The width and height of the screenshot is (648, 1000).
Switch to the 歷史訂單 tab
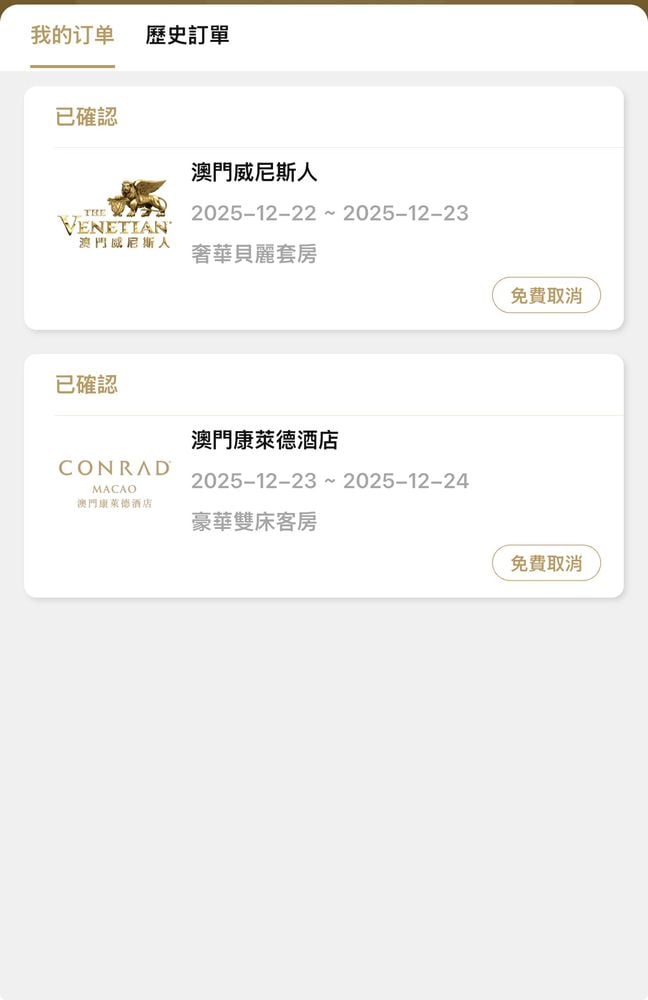tap(187, 36)
